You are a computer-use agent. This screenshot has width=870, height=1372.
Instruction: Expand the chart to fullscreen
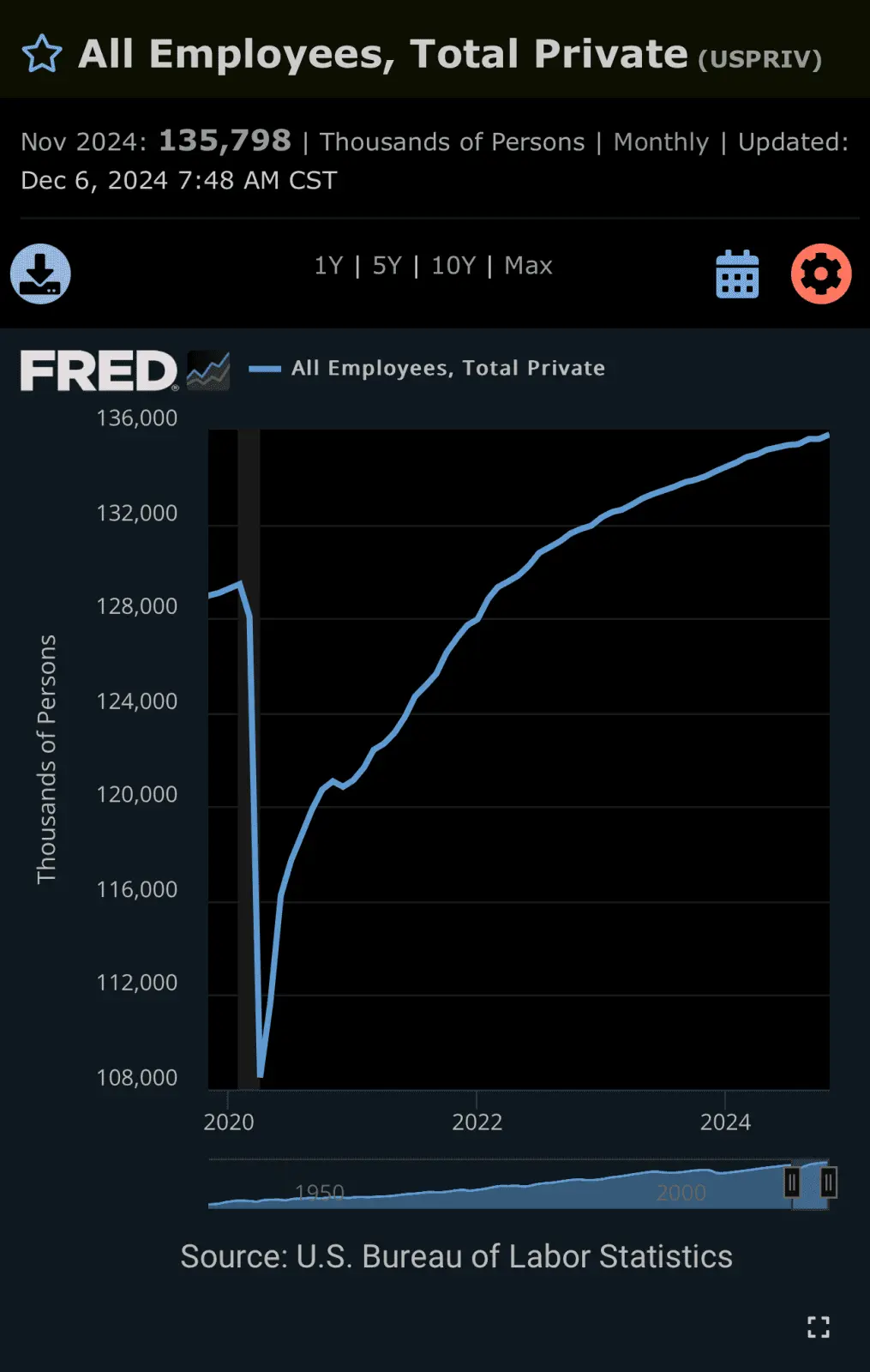point(819,1327)
